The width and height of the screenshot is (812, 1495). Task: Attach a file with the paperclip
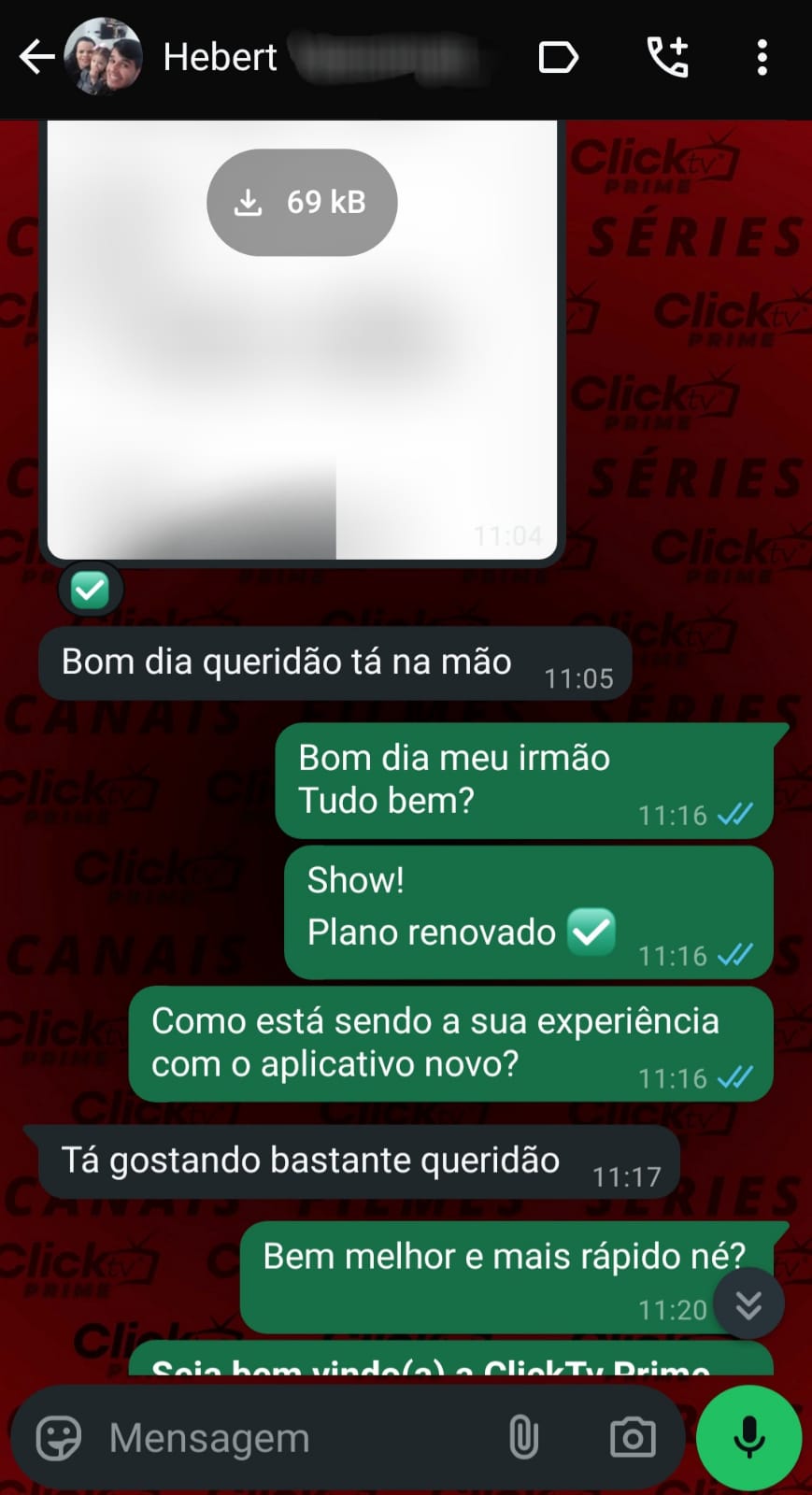(x=523, y=1437)
